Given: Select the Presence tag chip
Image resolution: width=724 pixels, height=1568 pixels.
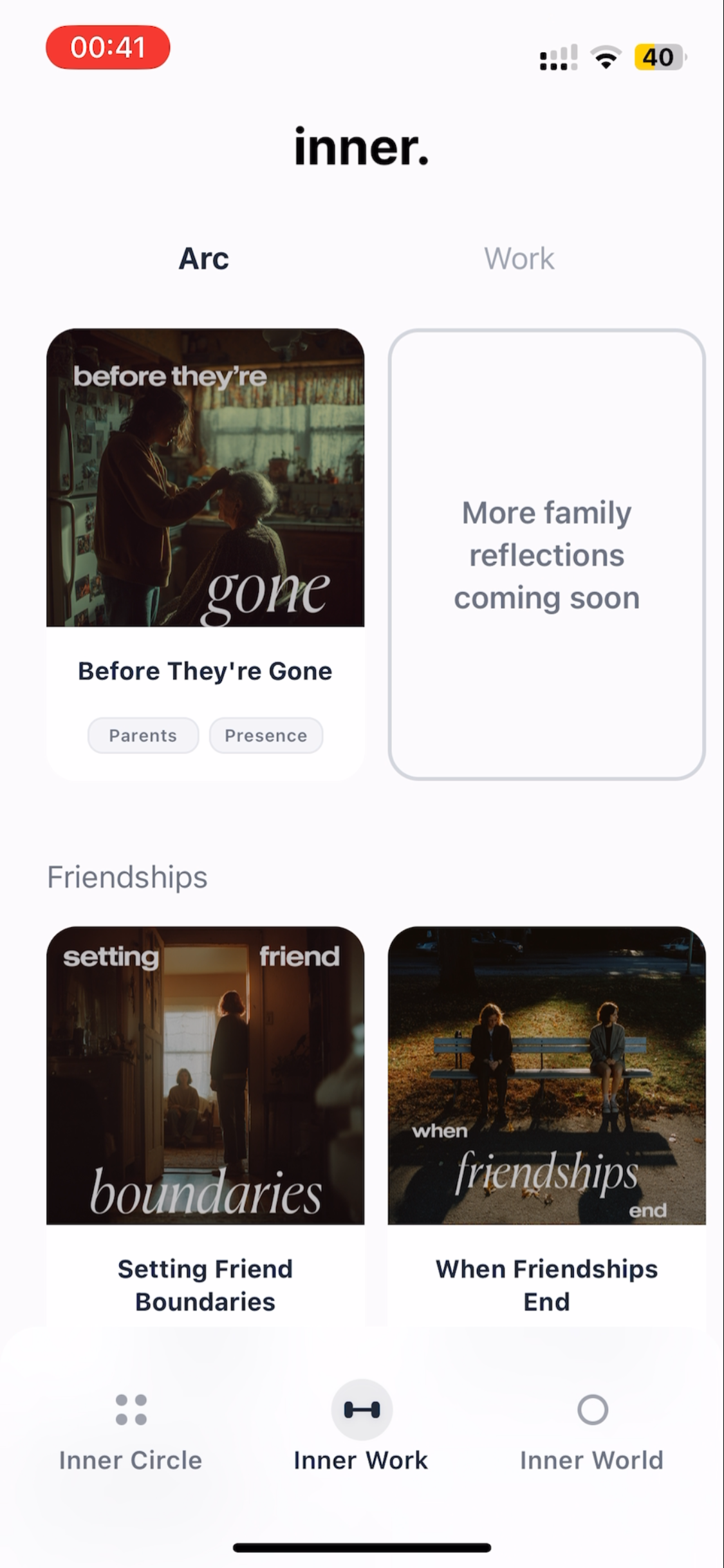Looking at the screenshot, I should (266, 735).
